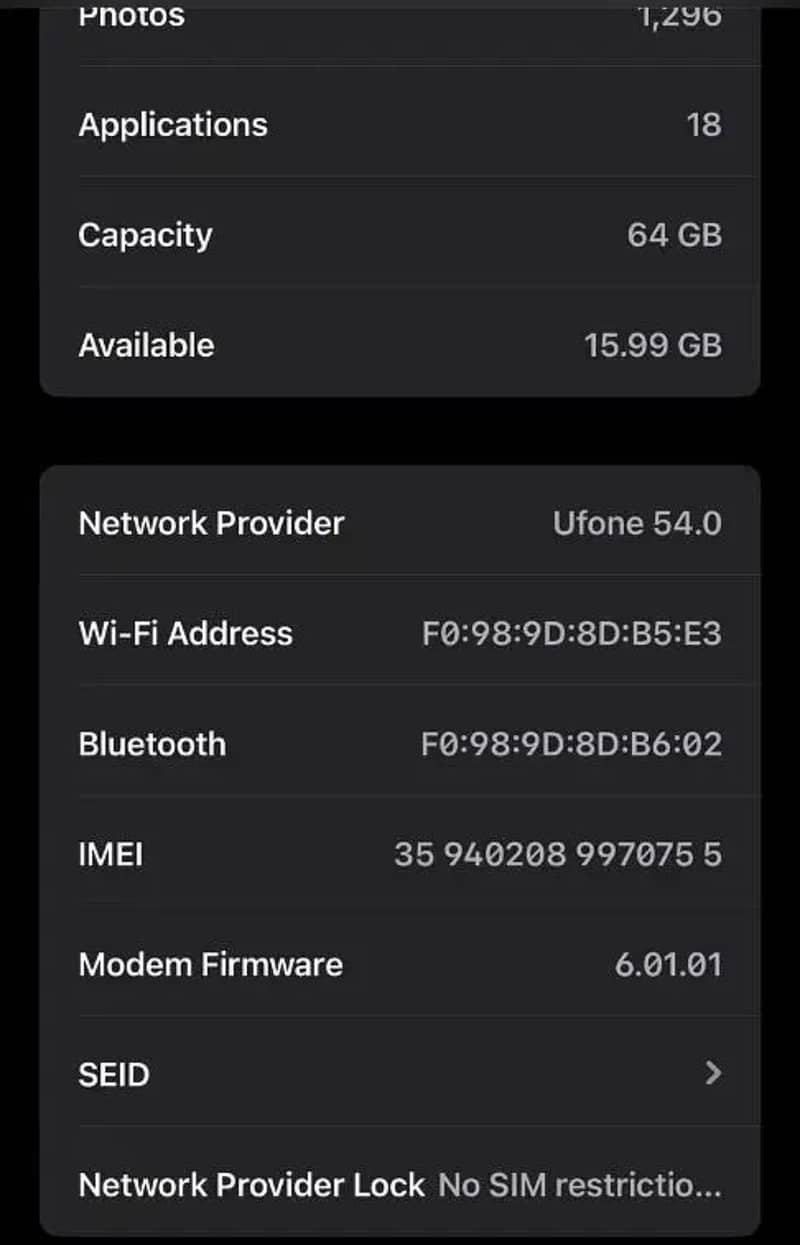Viewport: 800px width, 1245px height.
Task: Select the Capacity 64 GB row
Action: click(x=400, y=234)
